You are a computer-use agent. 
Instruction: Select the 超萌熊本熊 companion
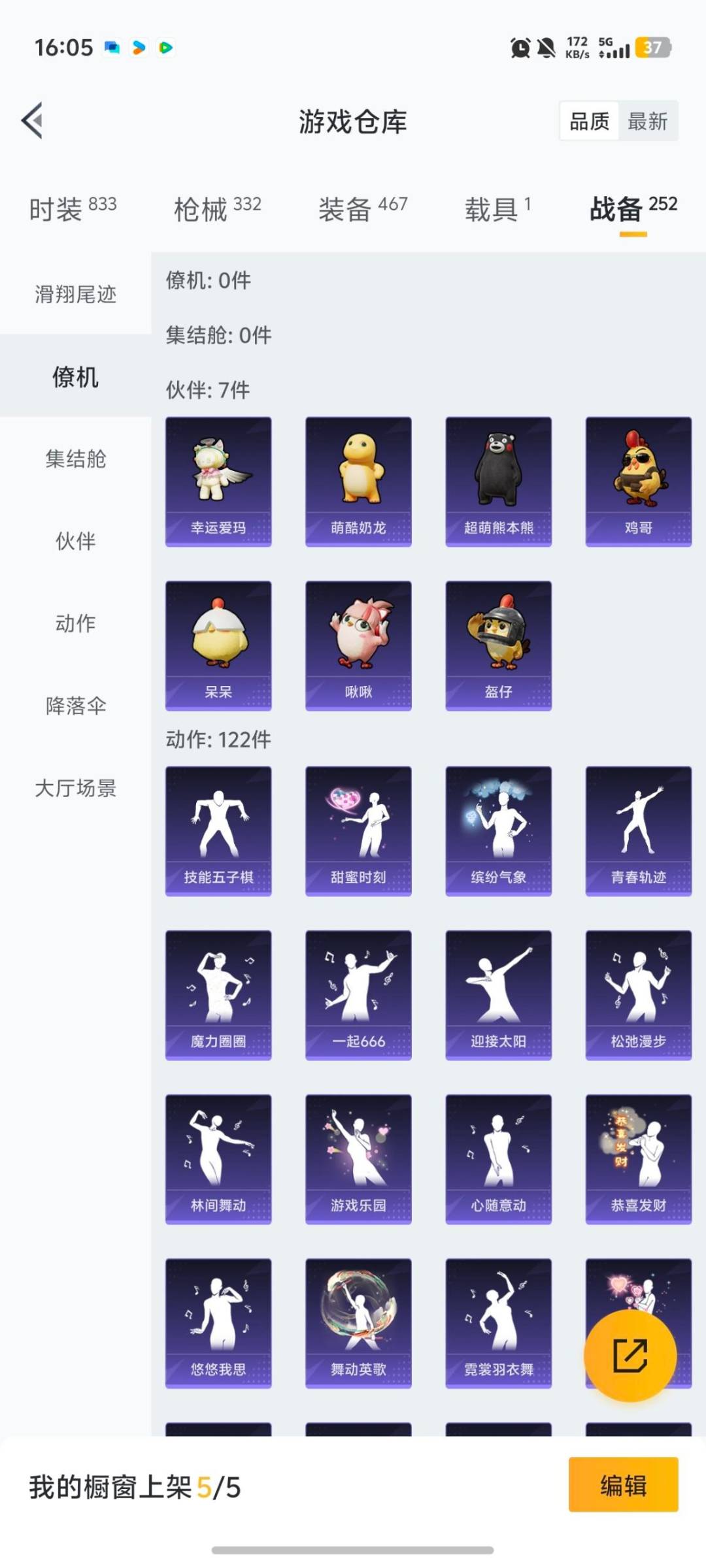[498, 480]
